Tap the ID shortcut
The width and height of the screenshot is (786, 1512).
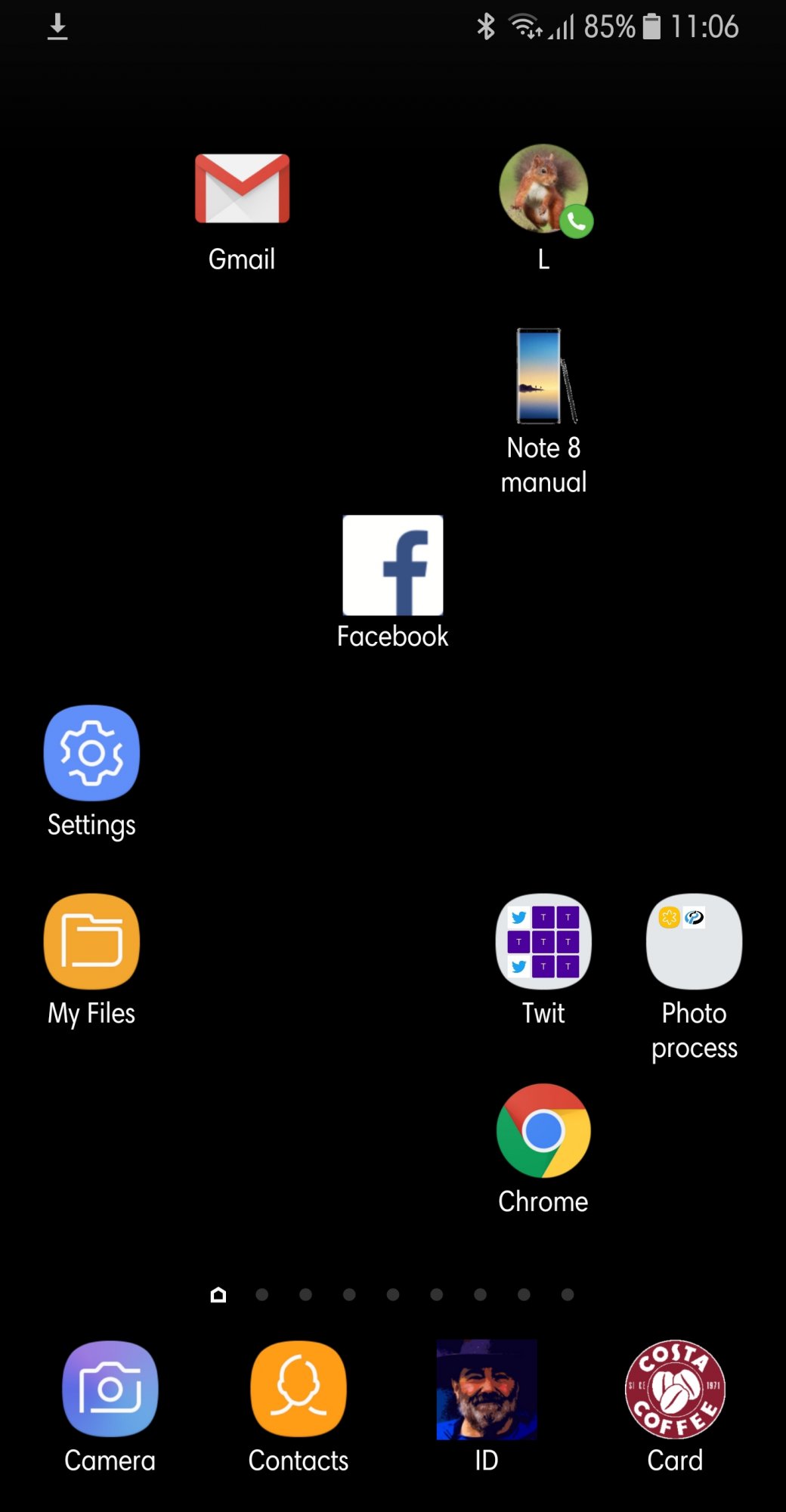point(487,1390)
